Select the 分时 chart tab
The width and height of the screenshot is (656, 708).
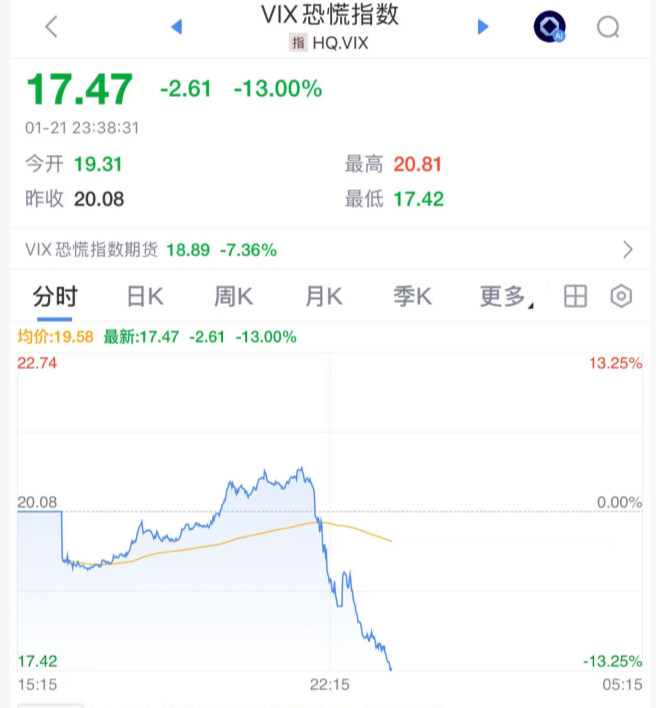coord(54,296)
